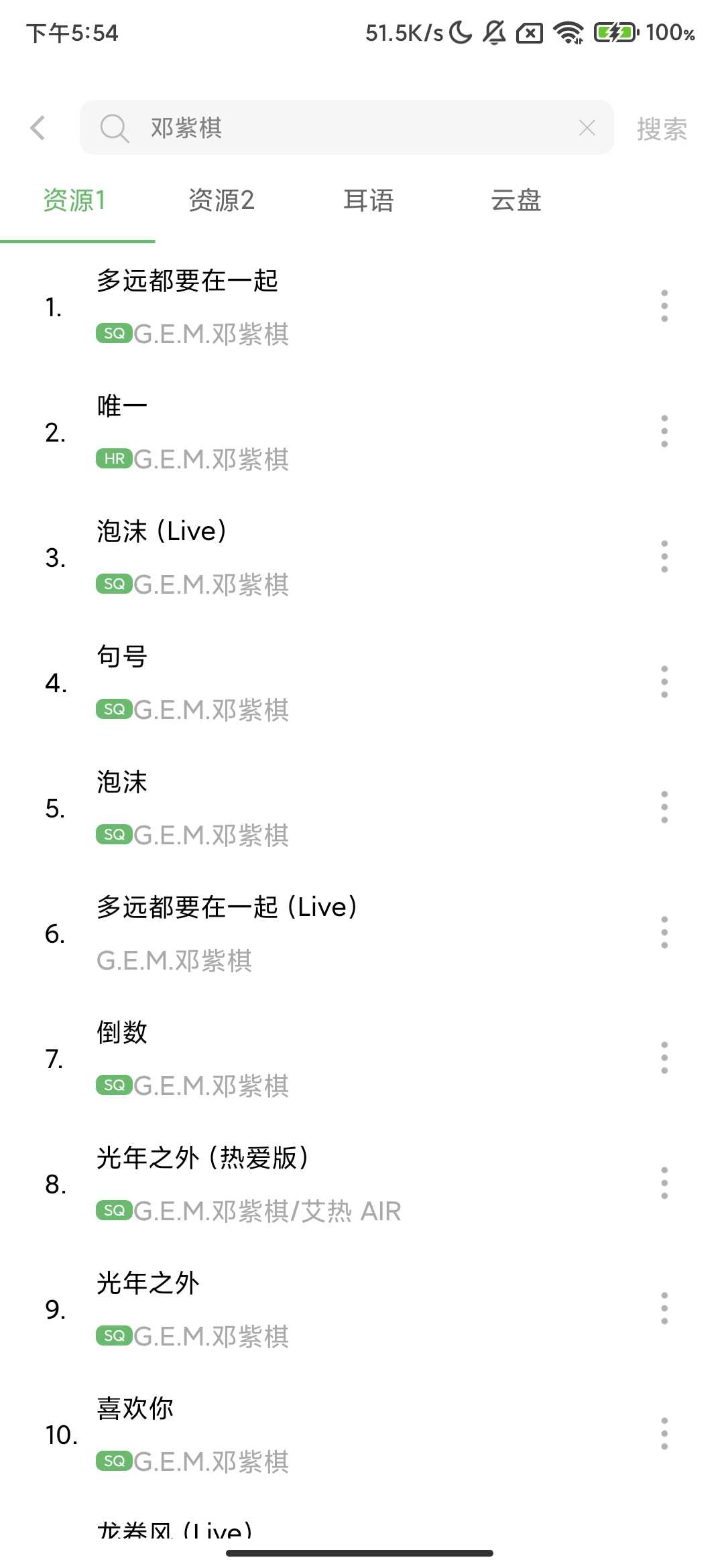
Task: Play 多远都要在一起 (Live)
Action: pyautogui.click(x=268, y=933)
